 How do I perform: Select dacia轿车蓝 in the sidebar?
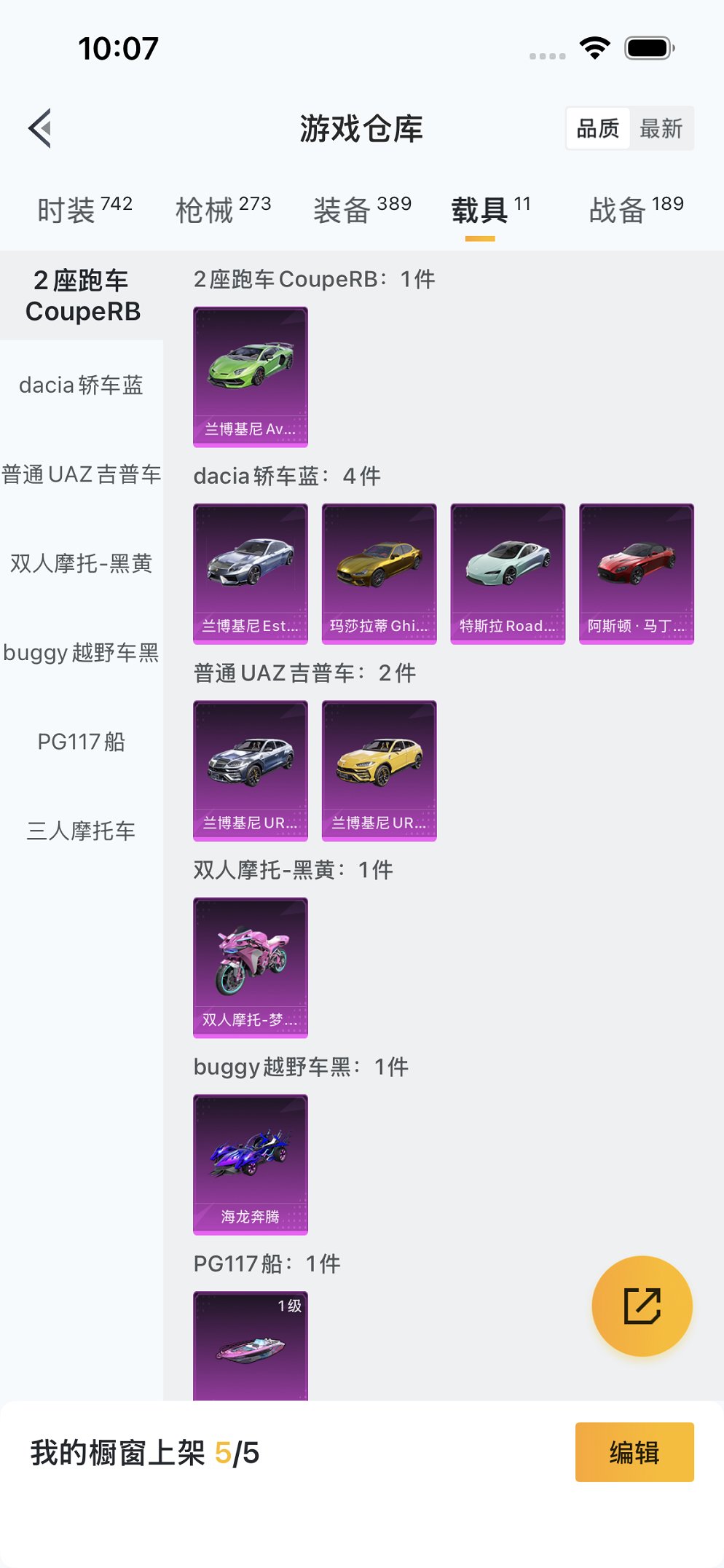pyautogui.click(x=81, y=385)
